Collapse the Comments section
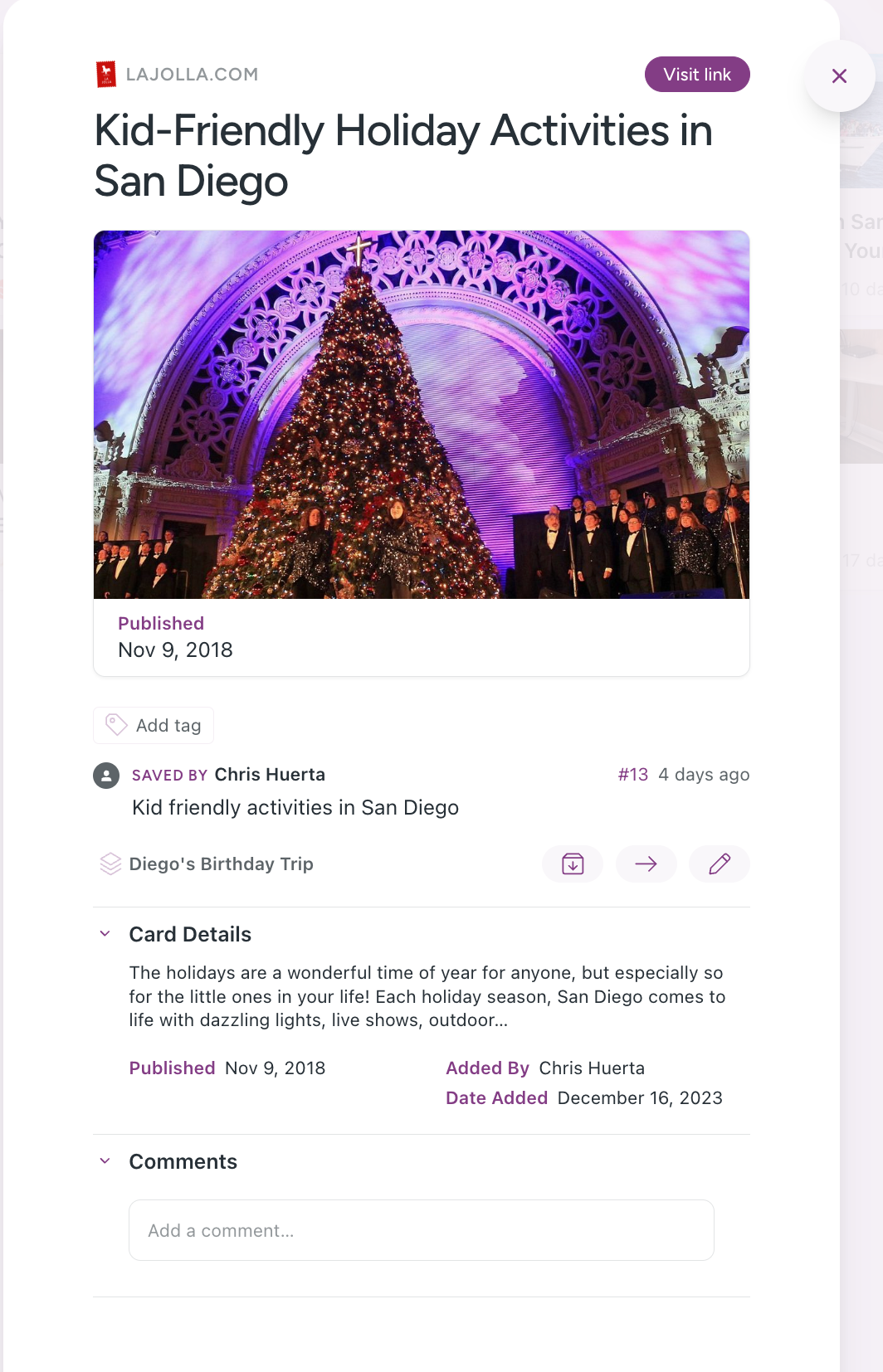The image size is (883, 1372). coord(105,1161)
